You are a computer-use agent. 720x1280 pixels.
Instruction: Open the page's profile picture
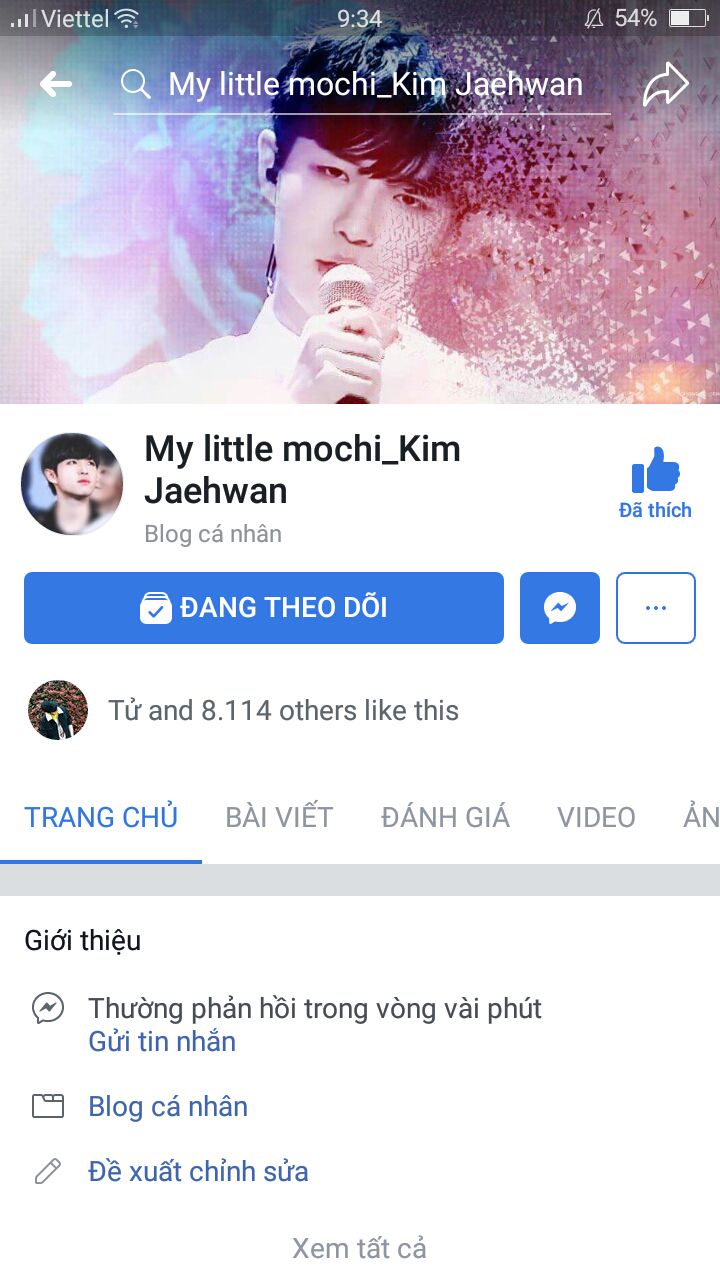pos(72,484)
